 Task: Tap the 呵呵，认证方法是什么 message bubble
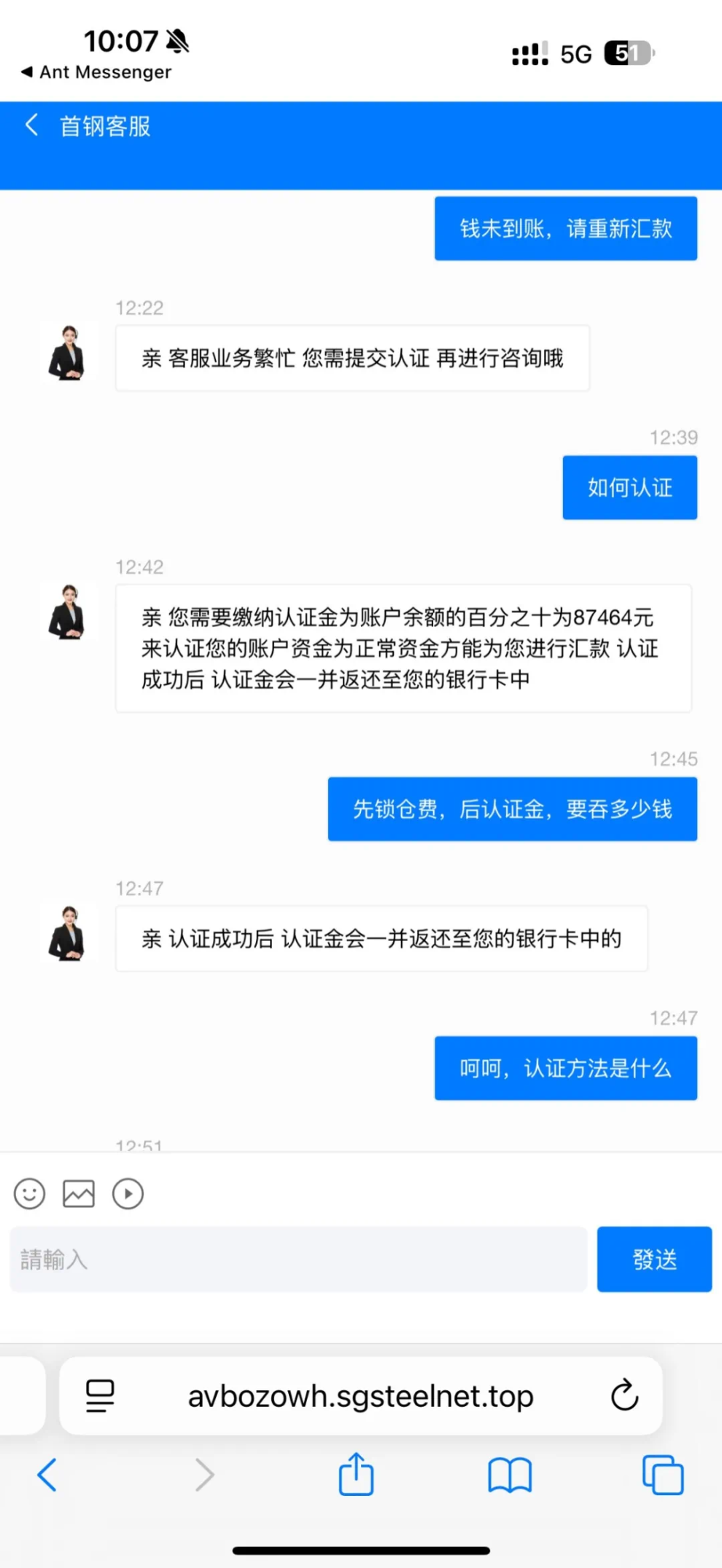click(565, 1068)
